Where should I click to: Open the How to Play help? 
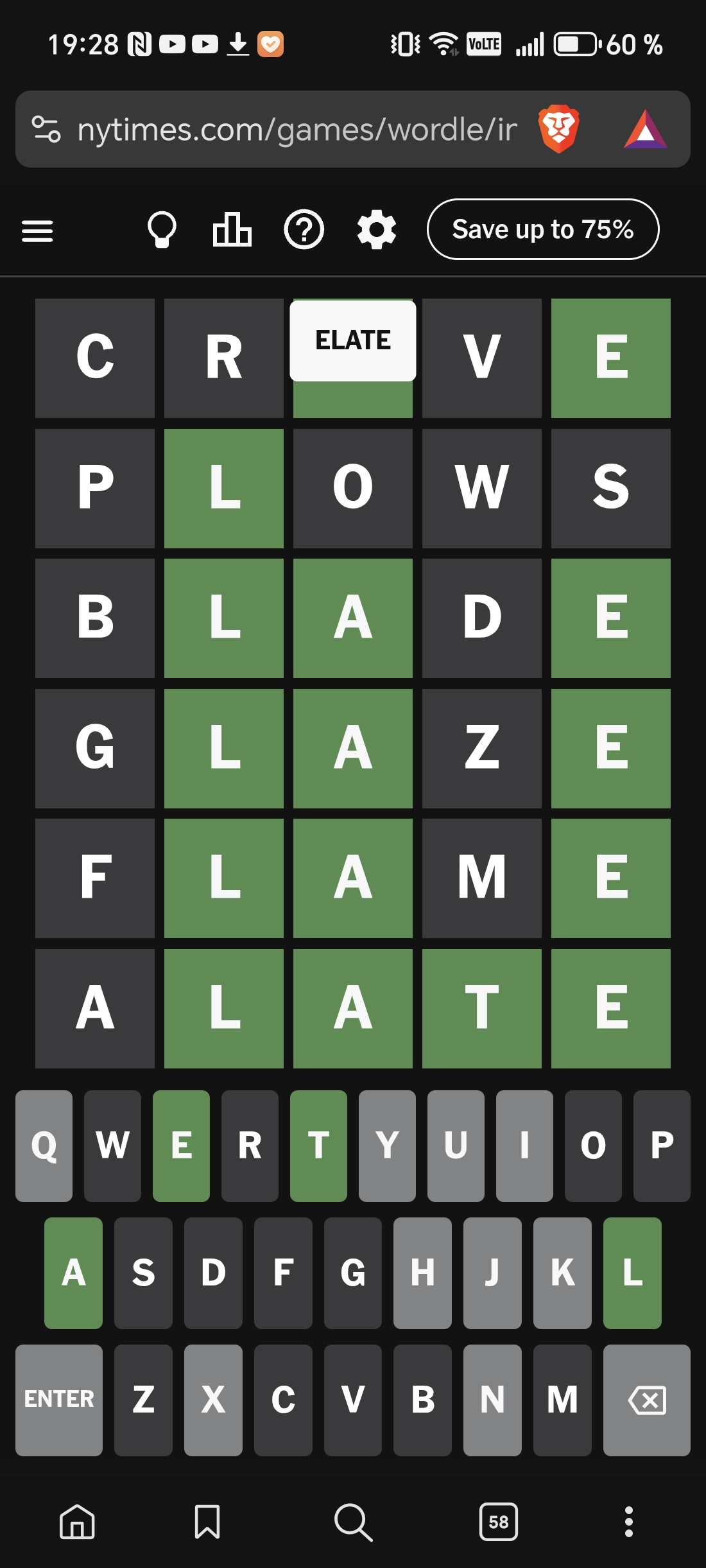tap(304, 229)
